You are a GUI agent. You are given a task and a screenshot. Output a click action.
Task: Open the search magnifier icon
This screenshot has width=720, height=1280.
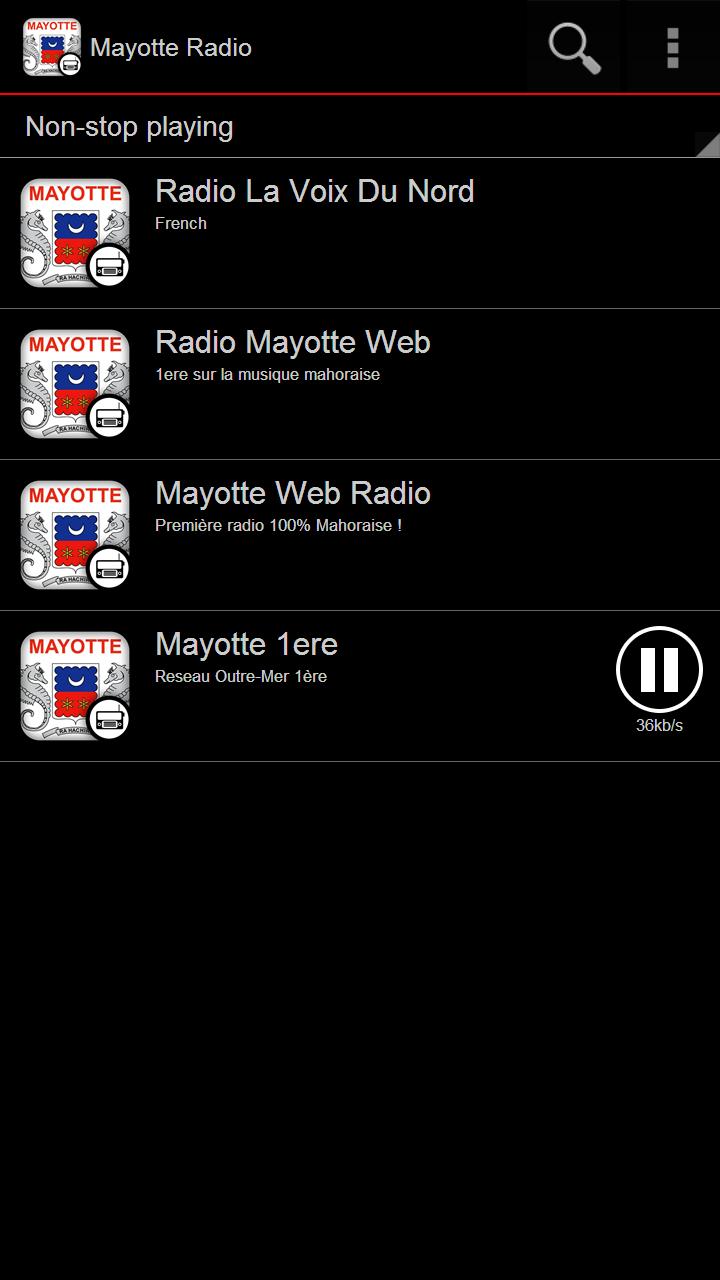[574, 47]
